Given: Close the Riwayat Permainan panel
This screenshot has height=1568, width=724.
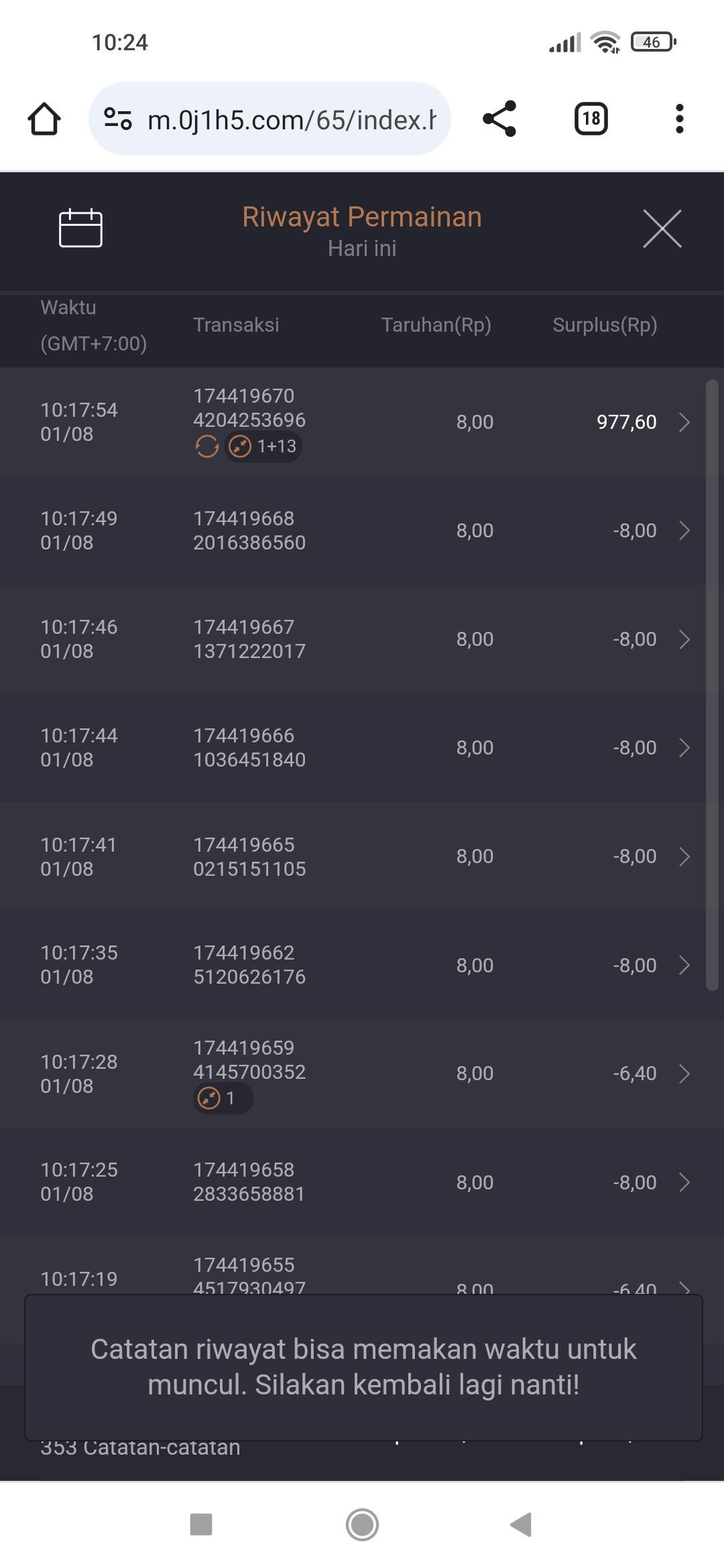Looking at the screenshot, I should pos(662,228).
